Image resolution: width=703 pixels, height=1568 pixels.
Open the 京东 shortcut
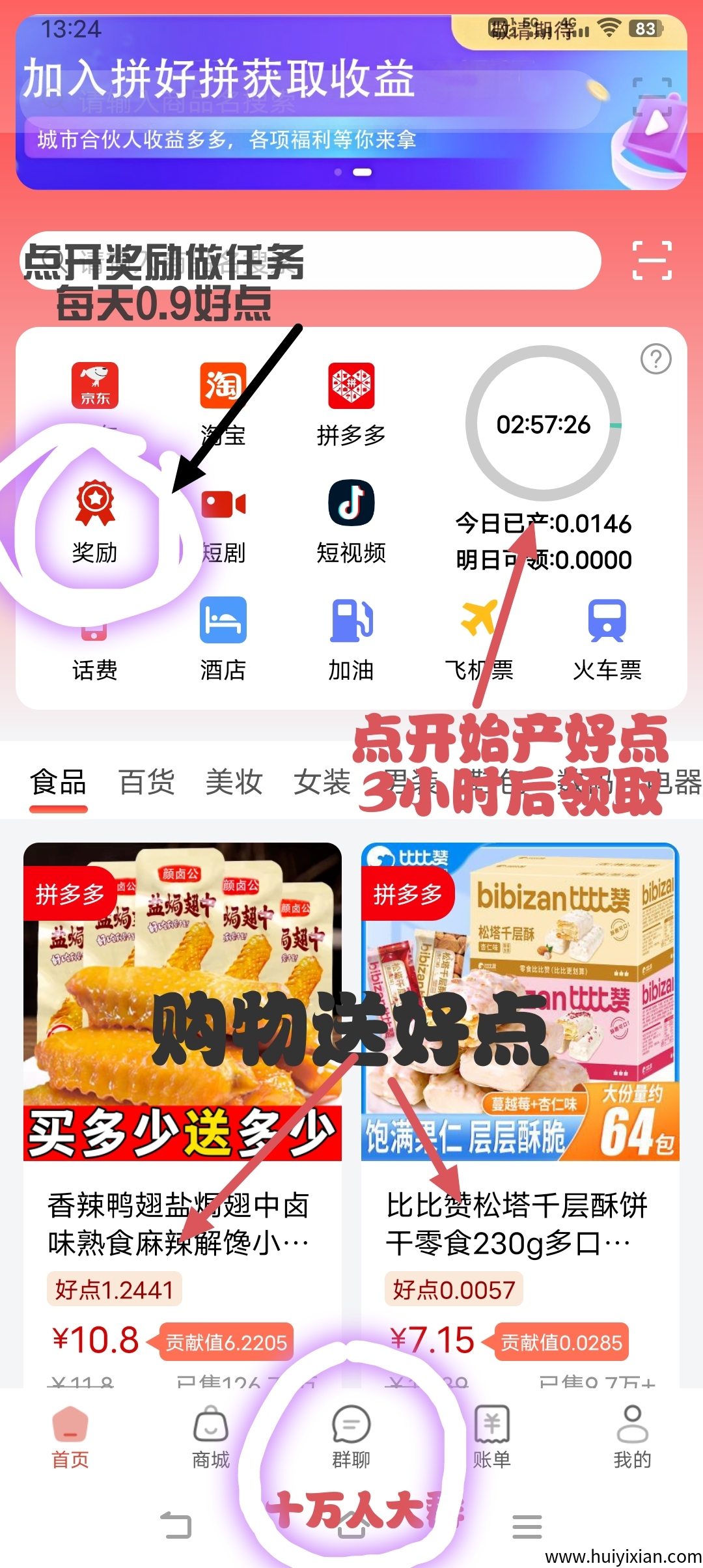95,386
